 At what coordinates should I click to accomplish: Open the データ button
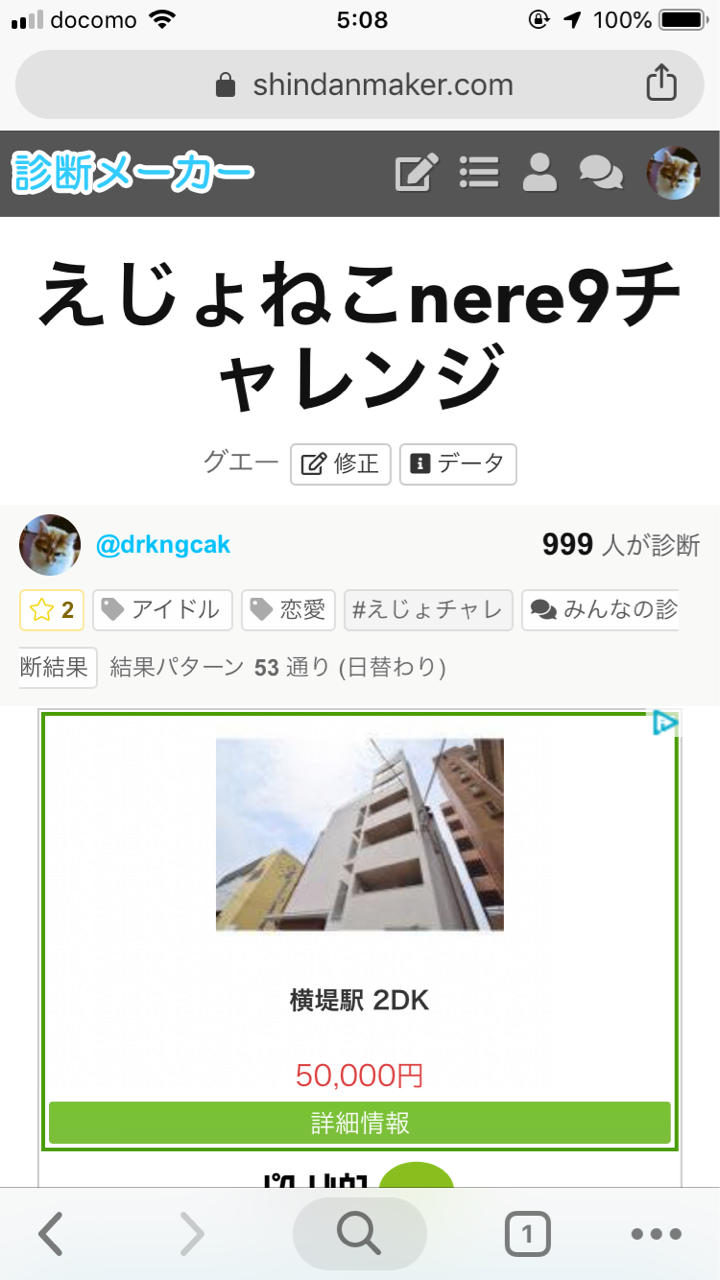(458, 464)
